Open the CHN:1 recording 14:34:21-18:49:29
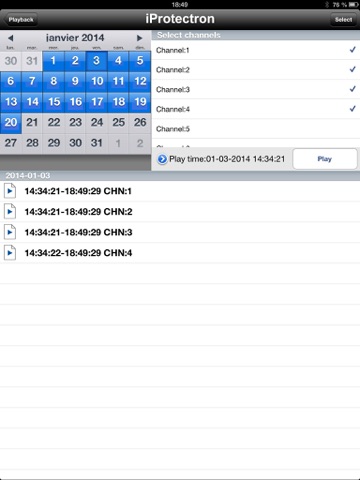 point(180,191)
